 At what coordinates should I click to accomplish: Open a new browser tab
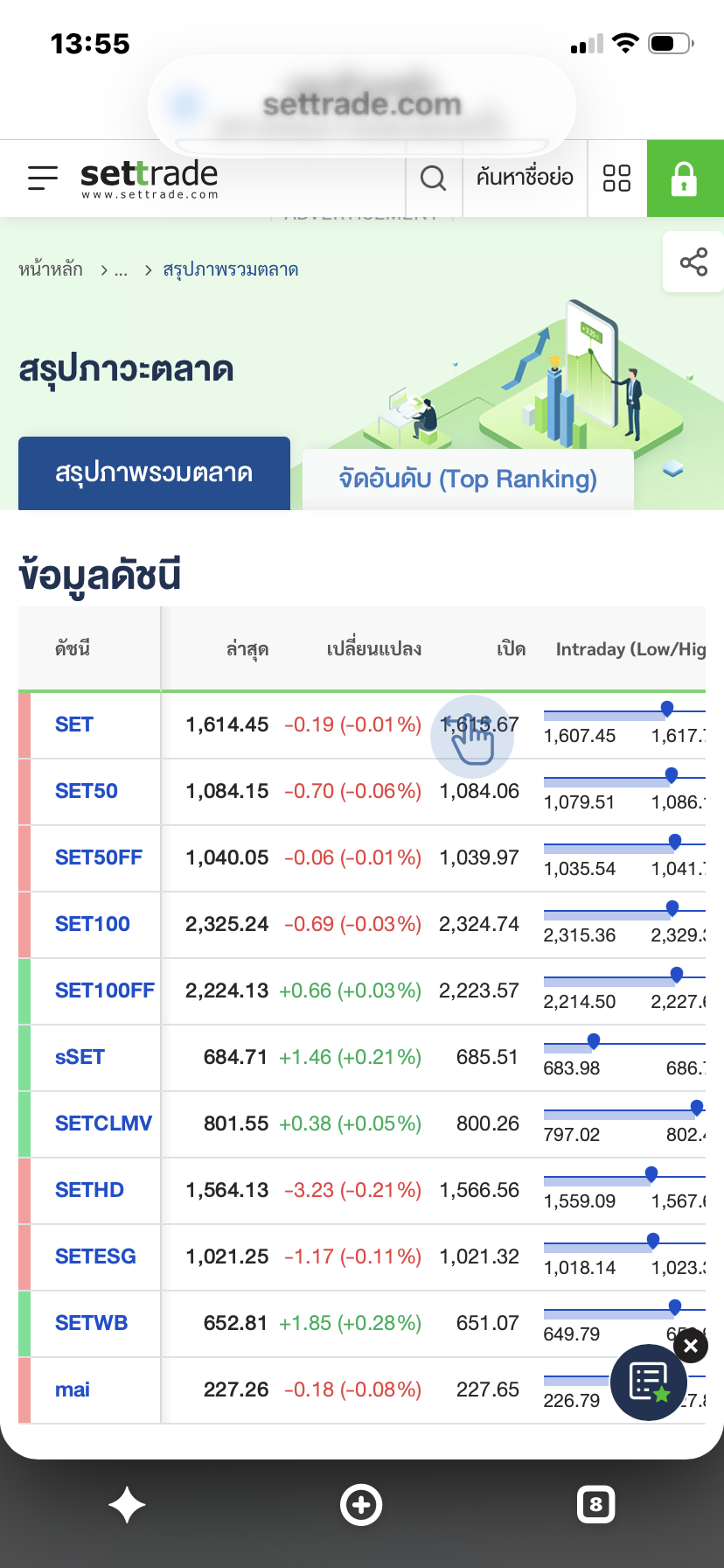point(361,1505)
